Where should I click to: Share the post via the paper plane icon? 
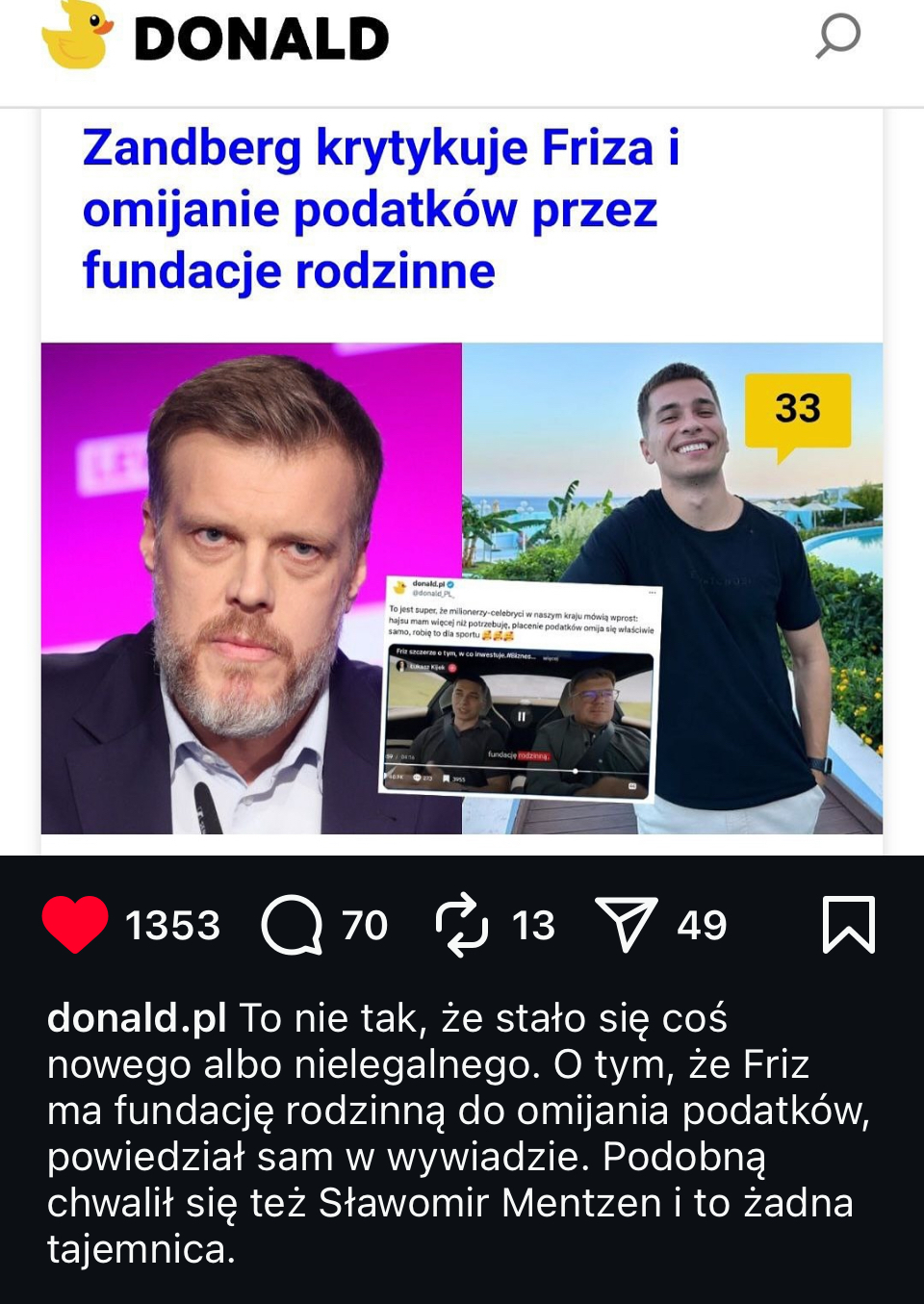pyautogui.click(x=626, y=925)
